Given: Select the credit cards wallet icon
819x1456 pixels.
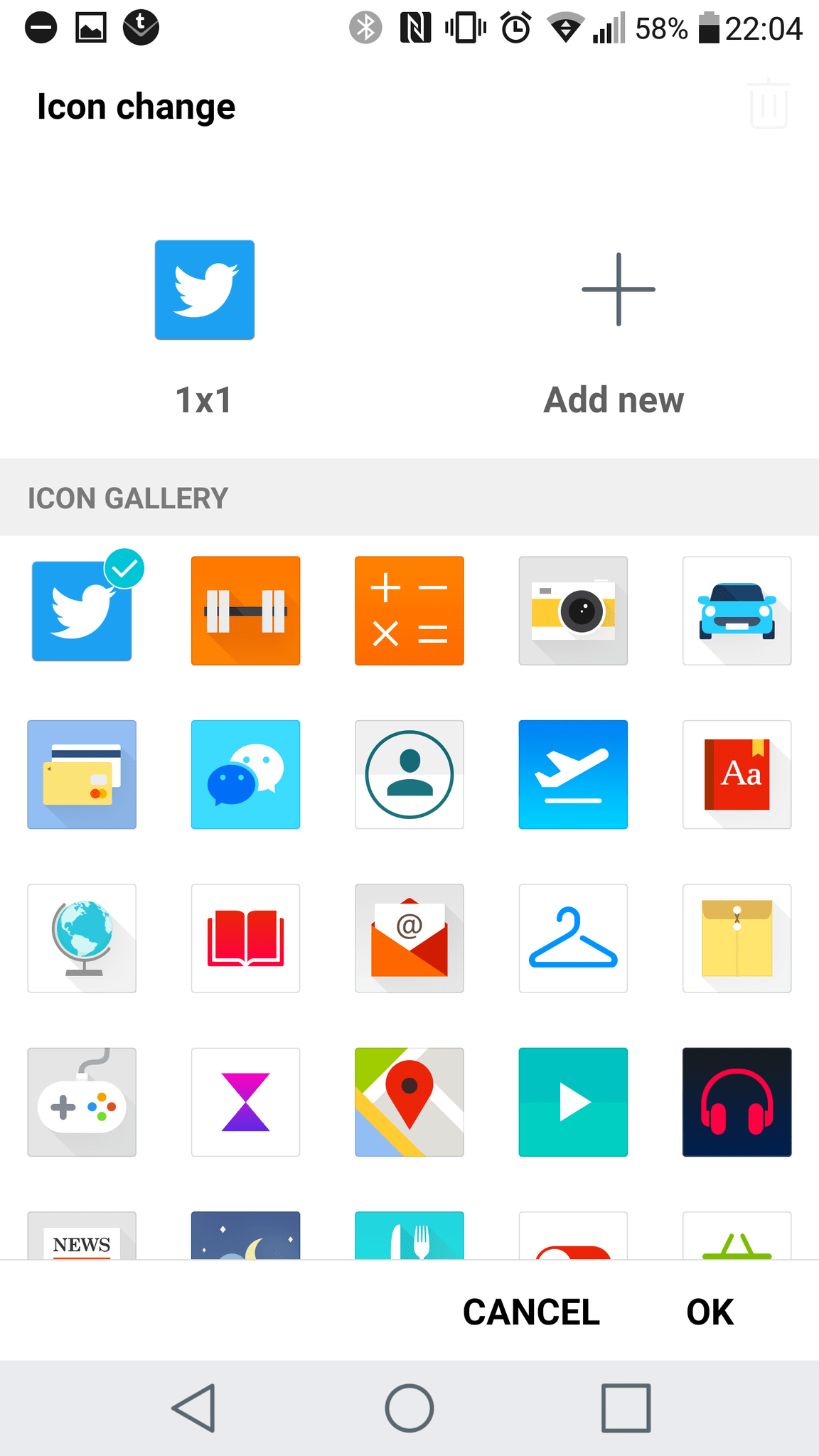Looking at the screenshot, I should click(x=82, y=774).
